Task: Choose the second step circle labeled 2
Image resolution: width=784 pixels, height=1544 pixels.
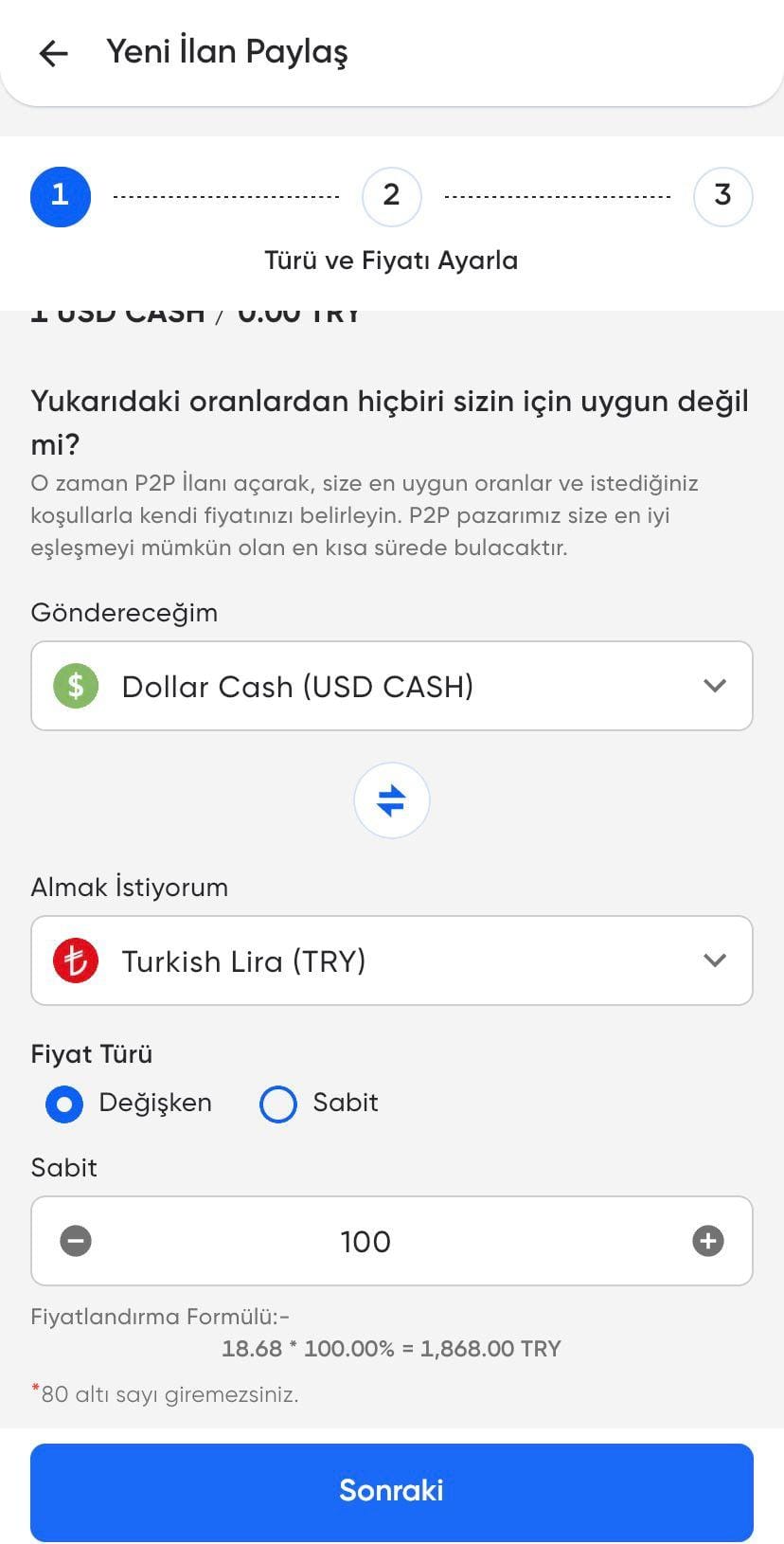Action: point(391,196)
